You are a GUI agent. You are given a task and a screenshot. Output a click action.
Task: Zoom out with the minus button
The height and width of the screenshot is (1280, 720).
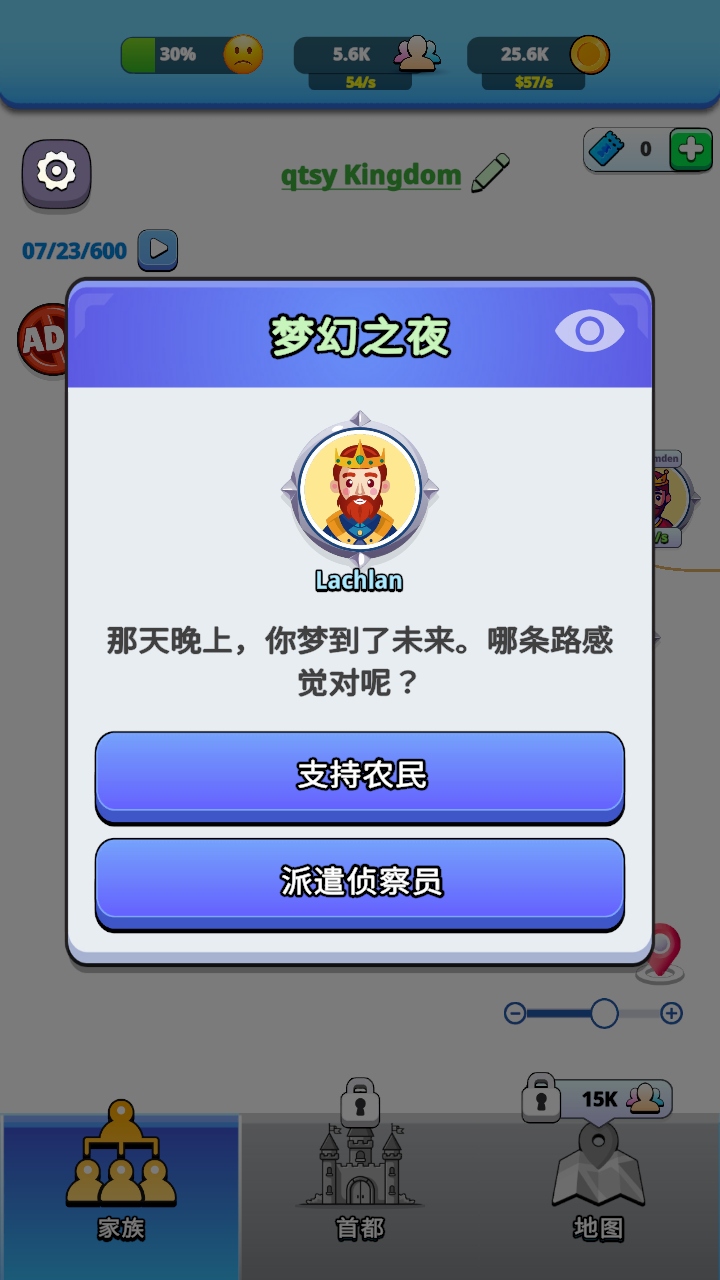(x=515, y=1013)
